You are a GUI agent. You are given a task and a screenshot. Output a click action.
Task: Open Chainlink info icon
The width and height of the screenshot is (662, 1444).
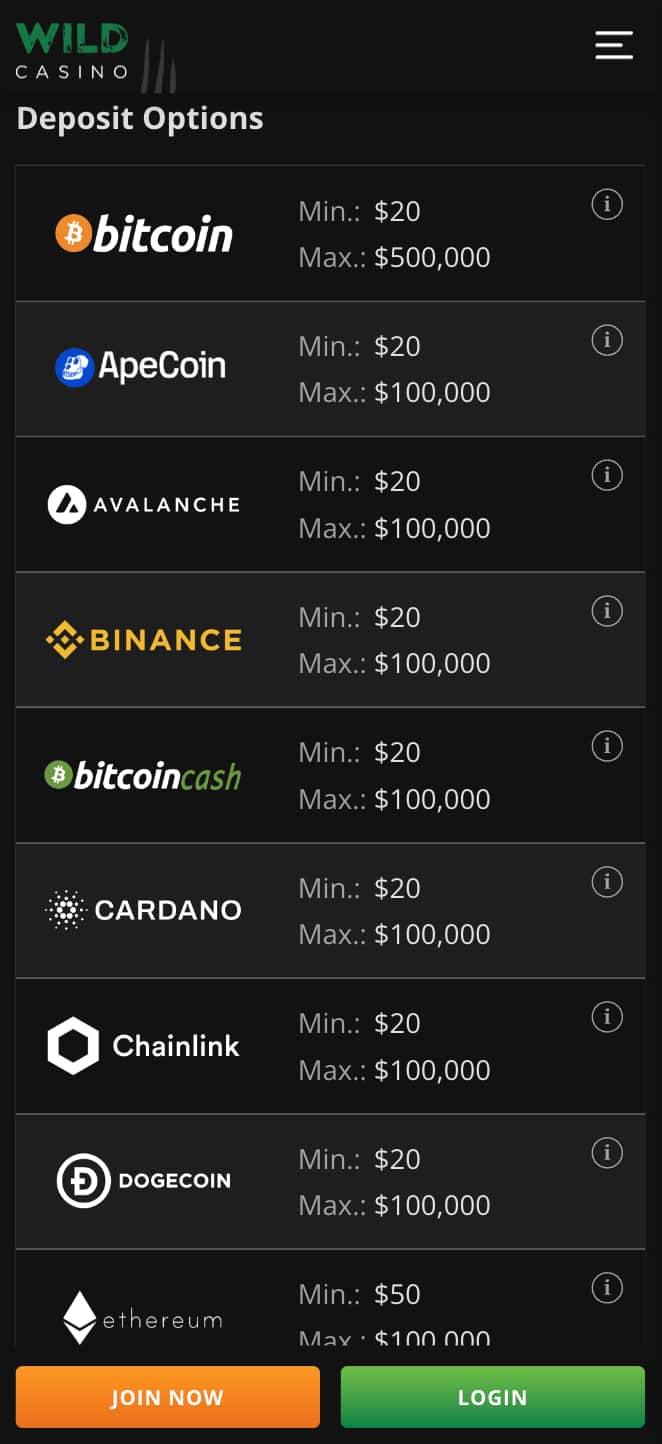pos(607,1017)
